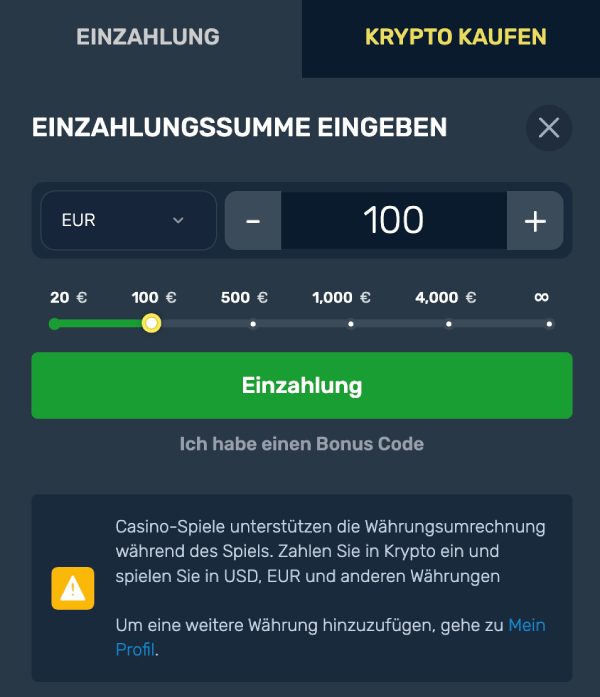Viewport: 600px width, 697px height.
Task: Set the slider to 500 €
Action: click(253, 323)
